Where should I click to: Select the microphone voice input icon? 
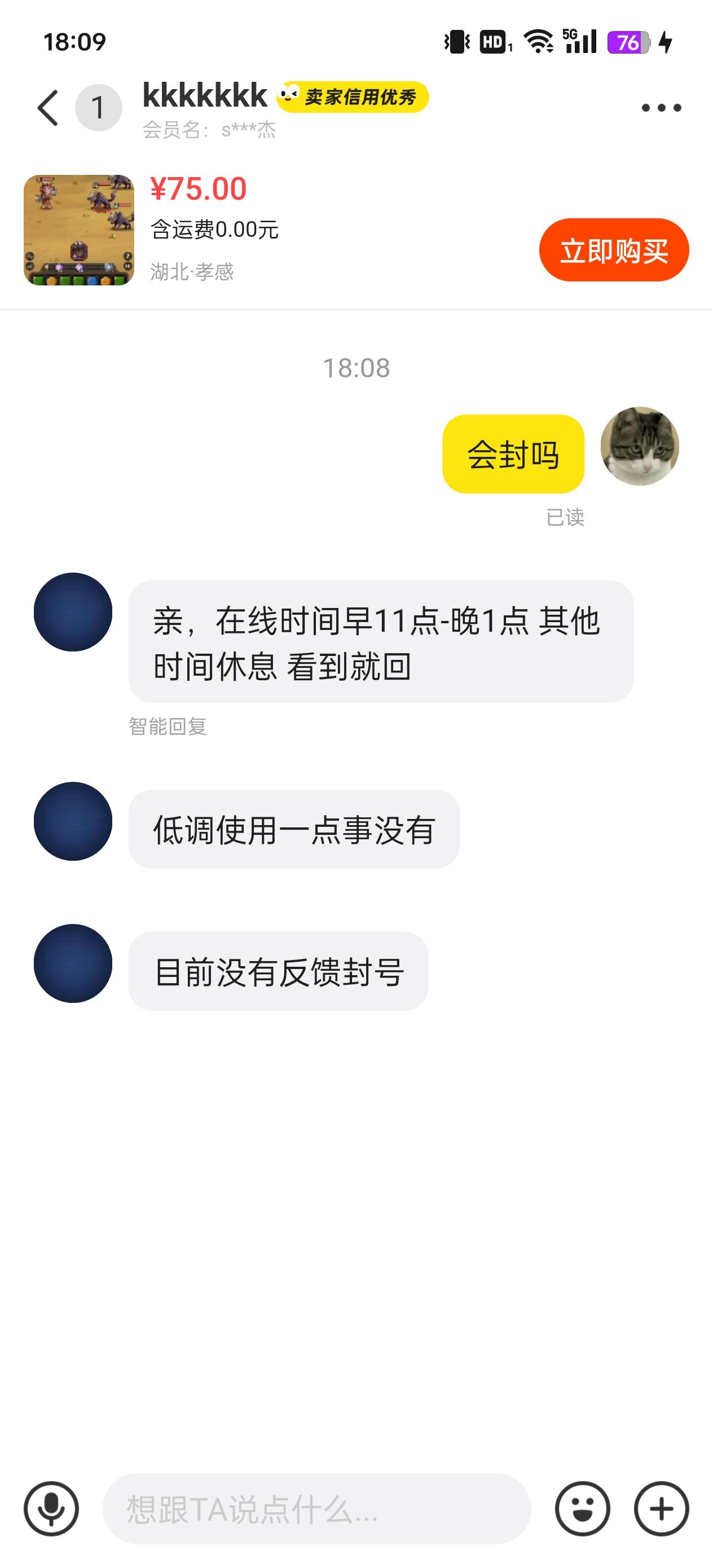[x=51, y=1509]
